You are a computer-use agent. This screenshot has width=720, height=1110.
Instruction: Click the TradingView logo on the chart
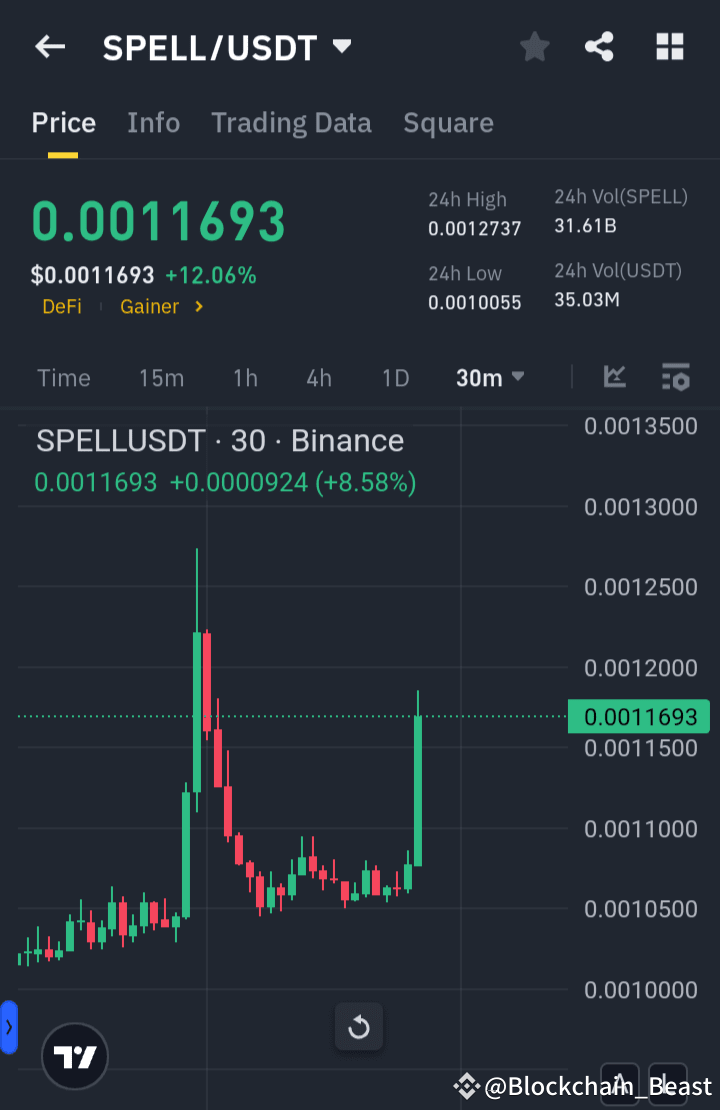tap(74, 1056)
